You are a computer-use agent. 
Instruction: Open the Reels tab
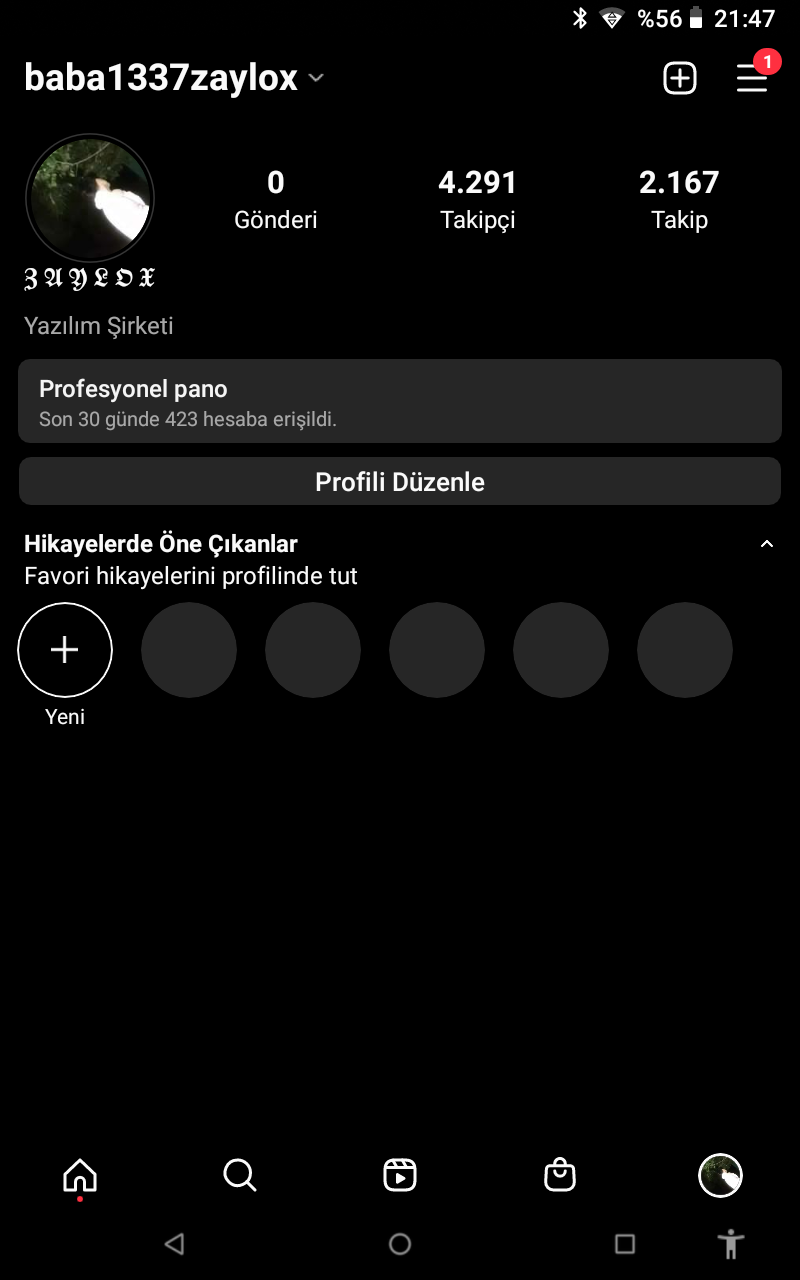coord(400,1175)
